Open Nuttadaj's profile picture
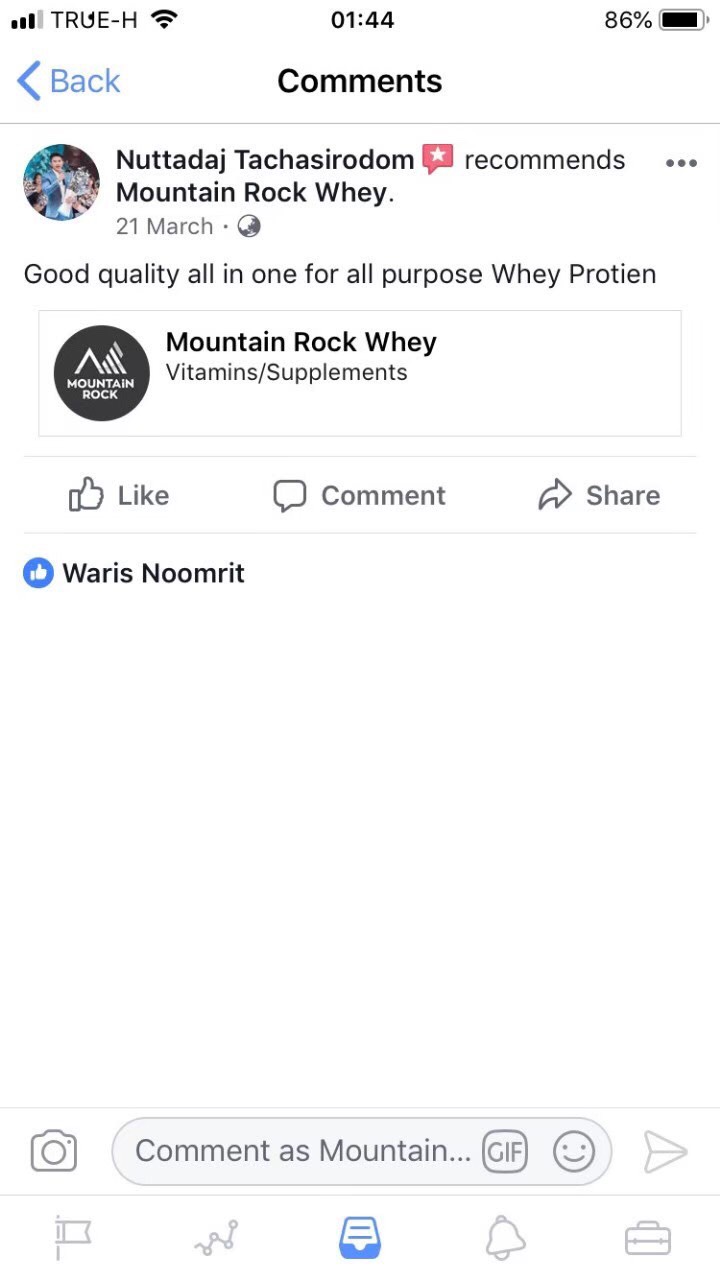 [x=62, y=182]
